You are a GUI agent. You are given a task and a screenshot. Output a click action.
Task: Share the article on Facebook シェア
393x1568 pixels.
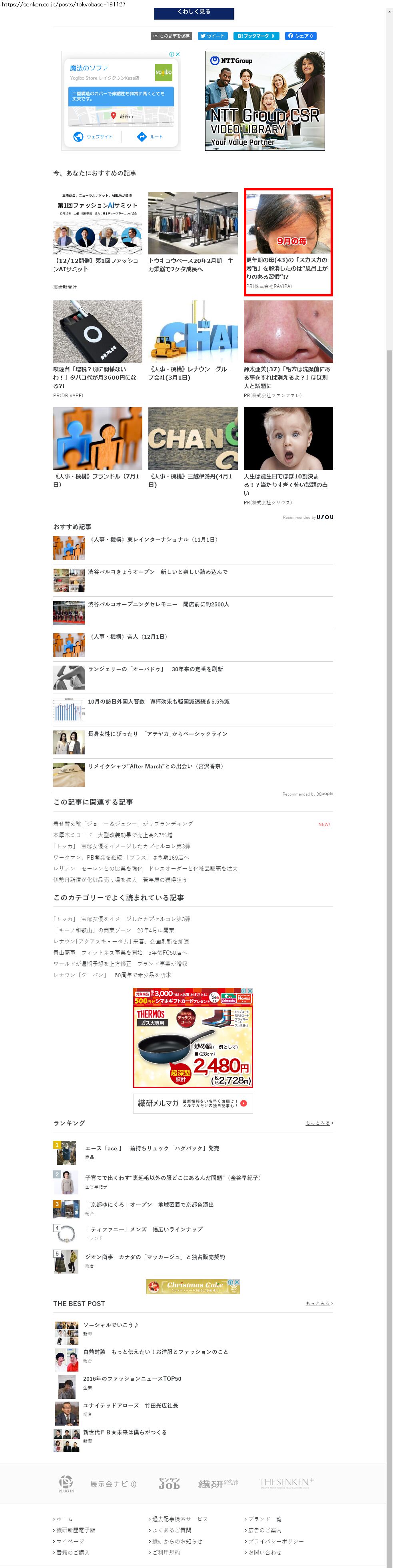point(301,36)
